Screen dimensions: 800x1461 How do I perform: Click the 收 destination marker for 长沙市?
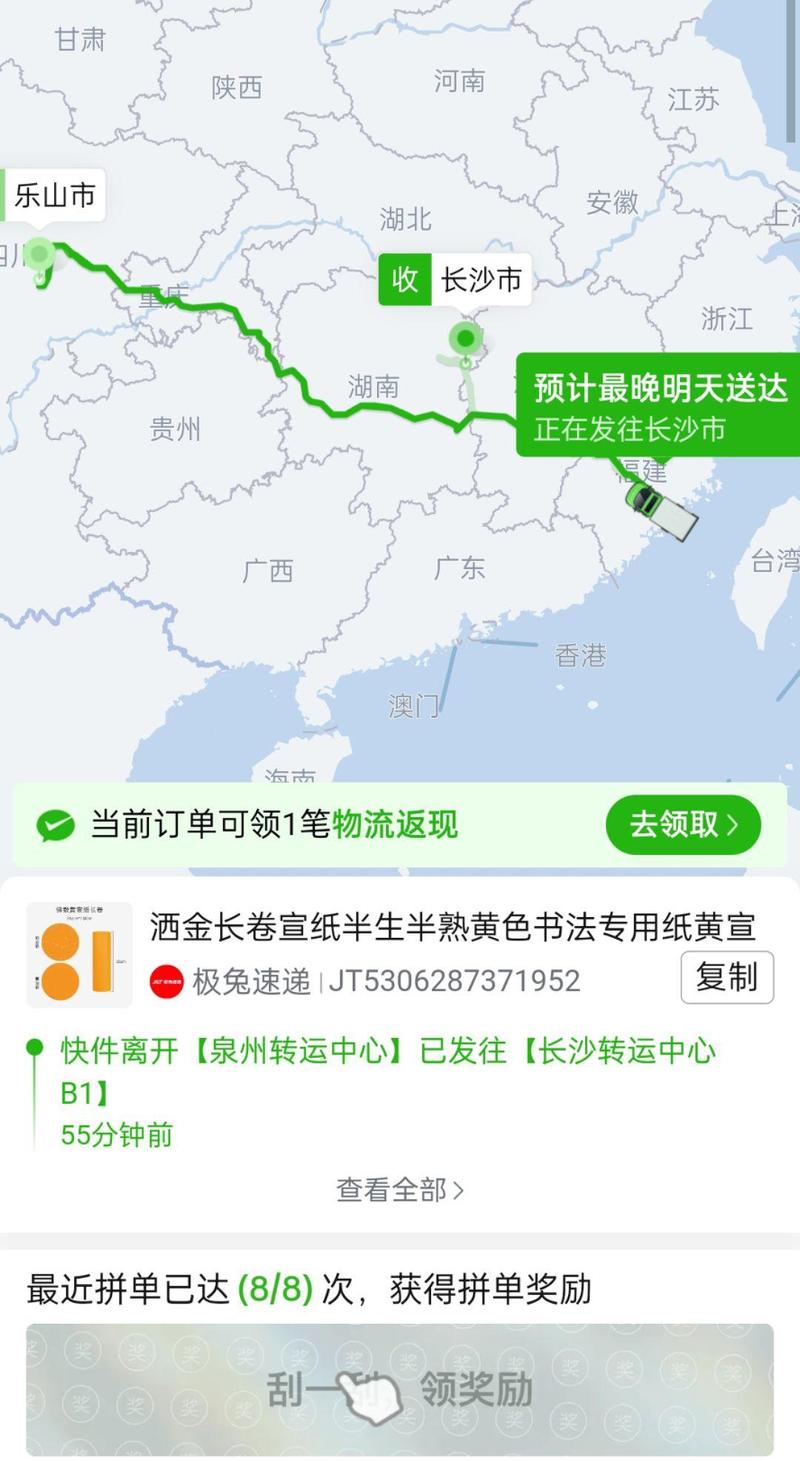click(404, 280)
